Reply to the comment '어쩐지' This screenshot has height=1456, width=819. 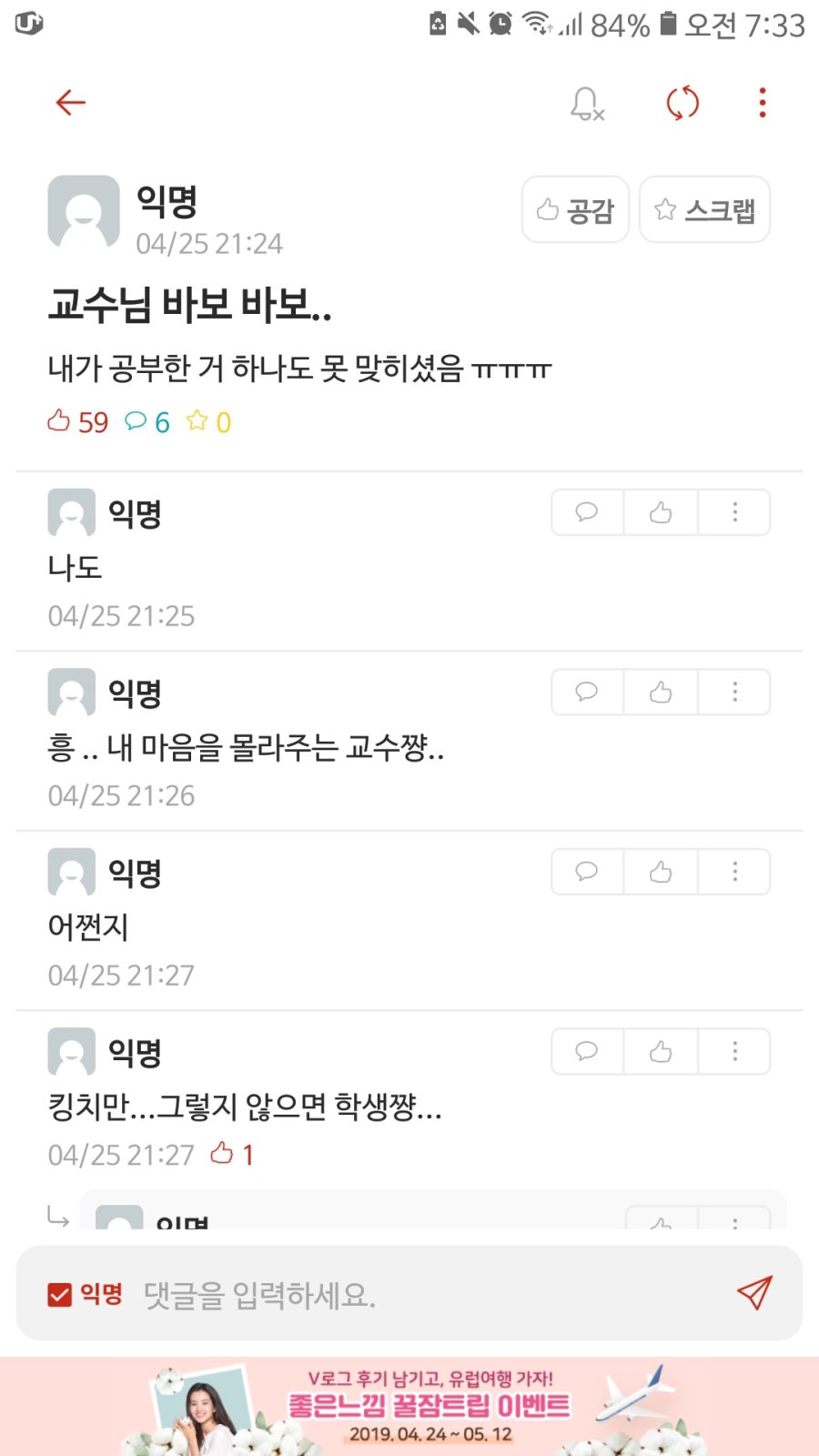[x=587, y=872]
